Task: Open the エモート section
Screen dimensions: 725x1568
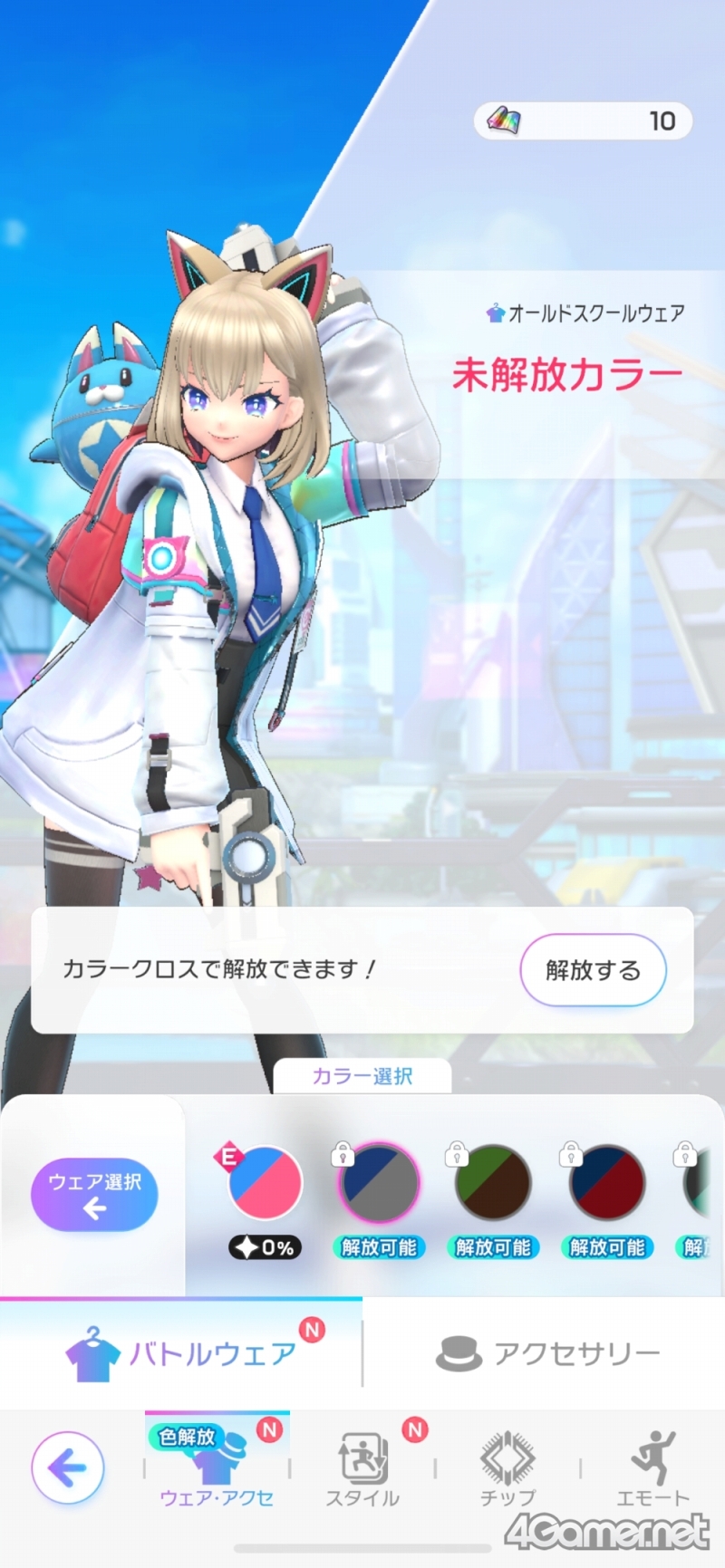Action: pos(653,1467)
